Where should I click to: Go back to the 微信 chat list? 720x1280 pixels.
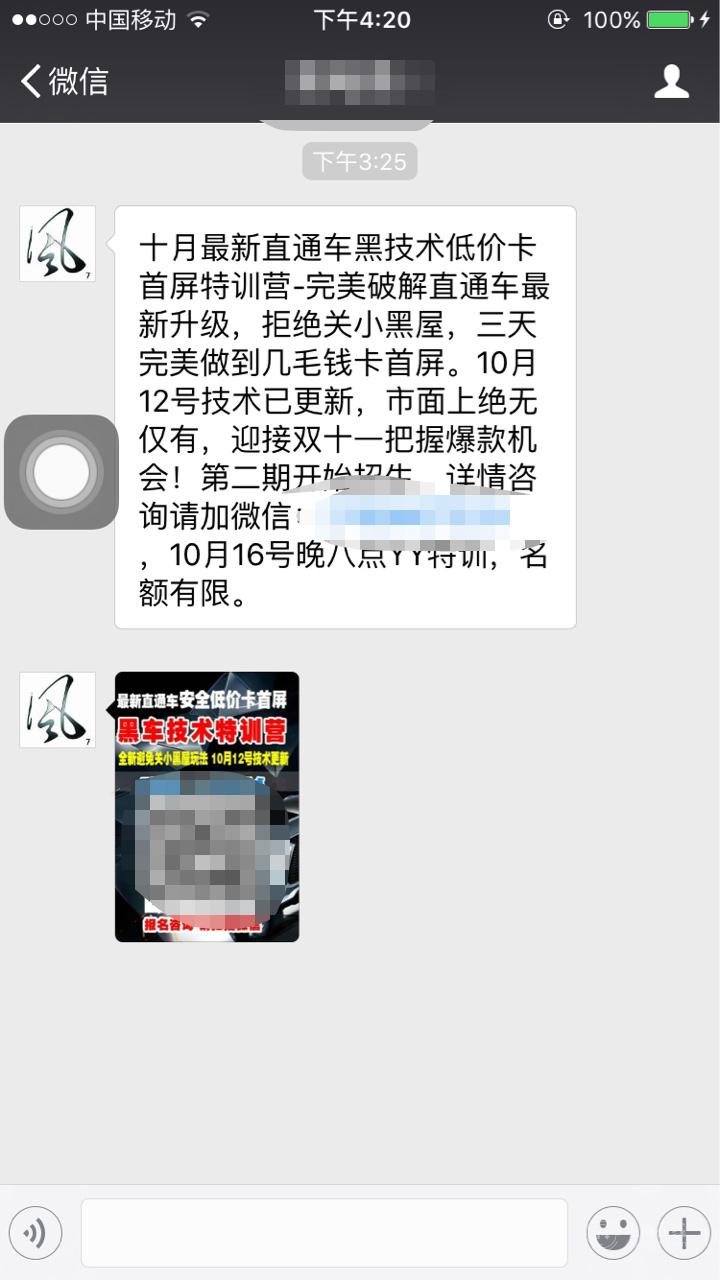(64, 81)
